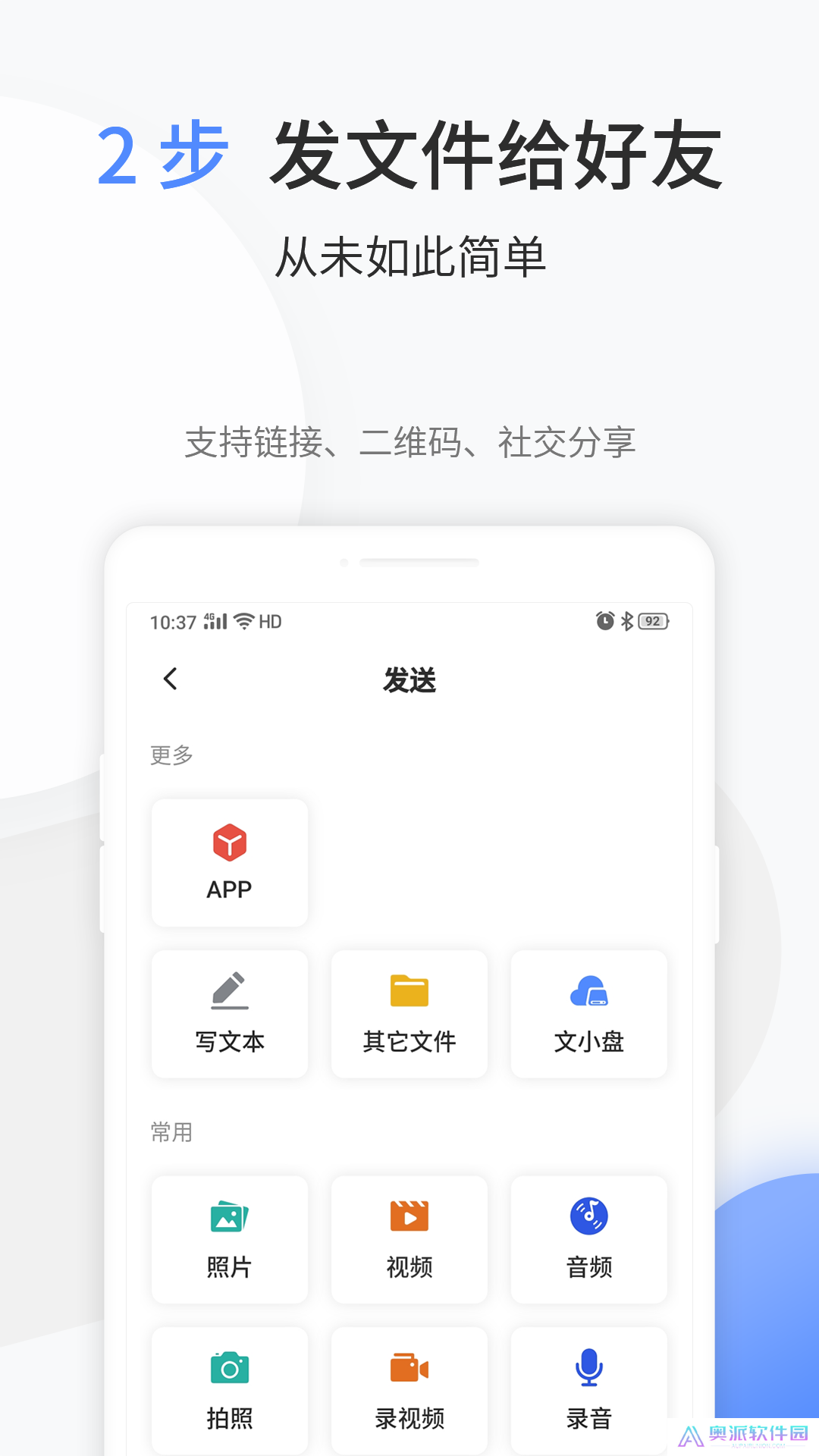Tap the 更多 section header
Viewport: 819px width, 1456px height.
tap(171, 755)
